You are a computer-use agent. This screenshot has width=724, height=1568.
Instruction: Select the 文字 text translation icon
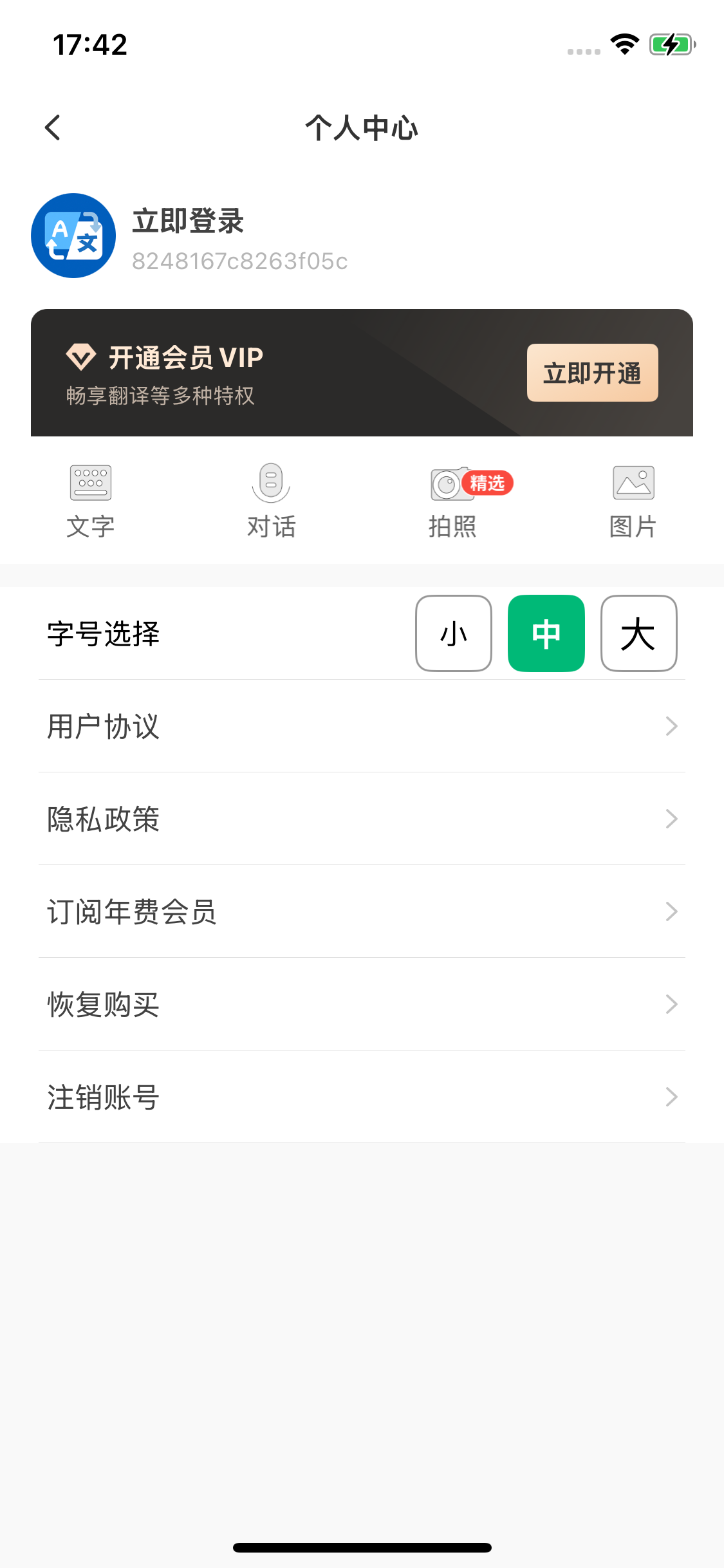click(x=90, y=499)
